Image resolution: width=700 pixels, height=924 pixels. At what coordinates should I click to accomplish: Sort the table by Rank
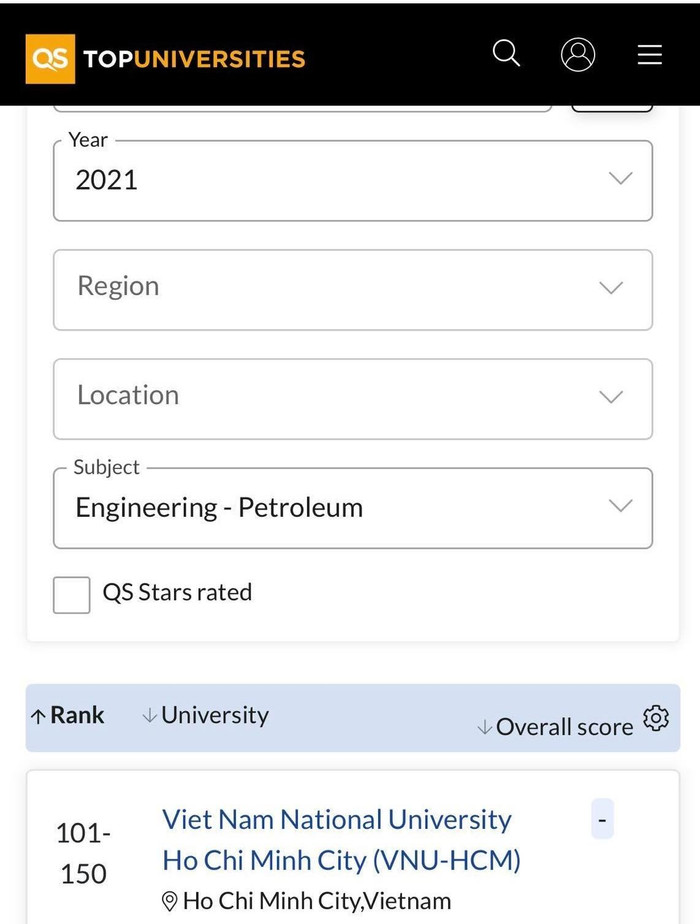tap(68, 716)
